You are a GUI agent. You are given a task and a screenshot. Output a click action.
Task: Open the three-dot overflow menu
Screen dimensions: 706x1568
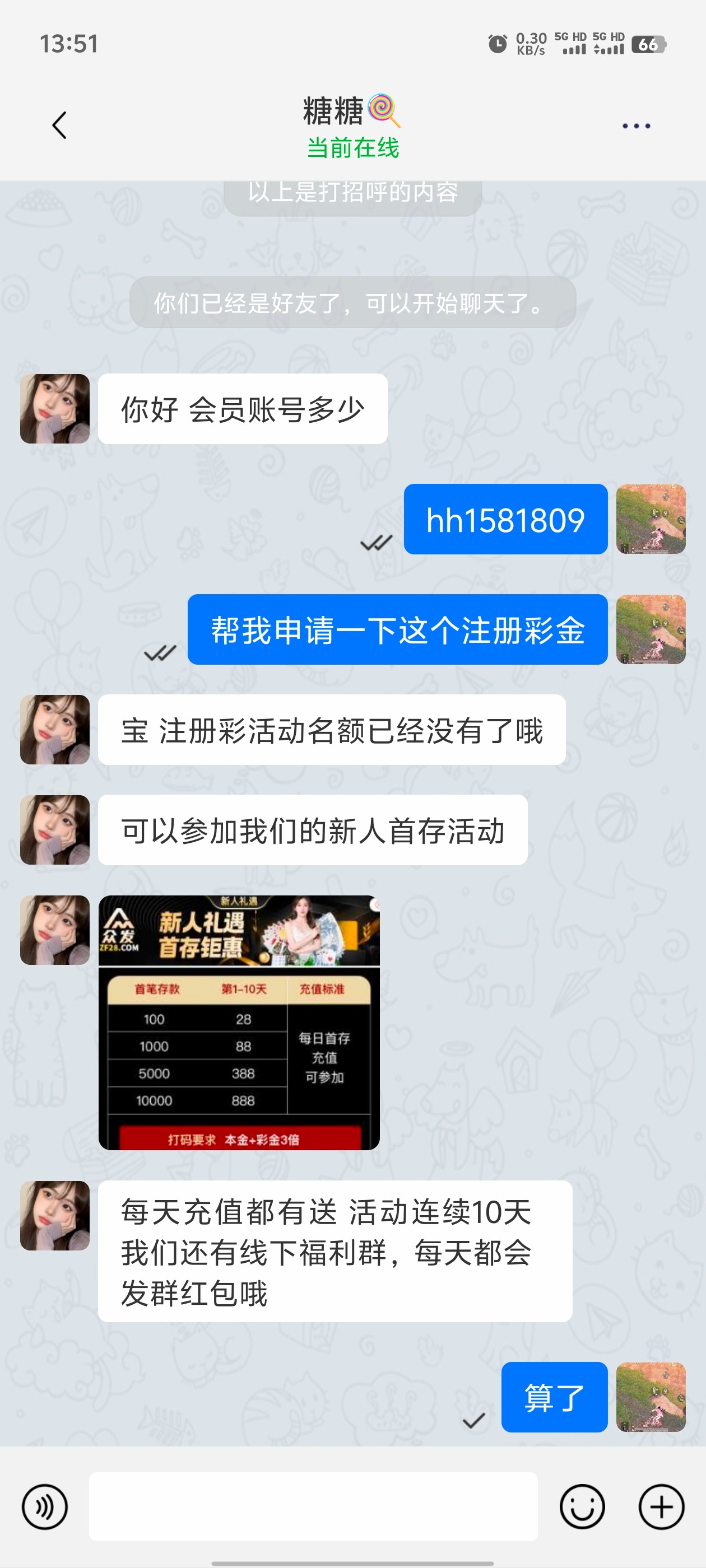point(636,126)
